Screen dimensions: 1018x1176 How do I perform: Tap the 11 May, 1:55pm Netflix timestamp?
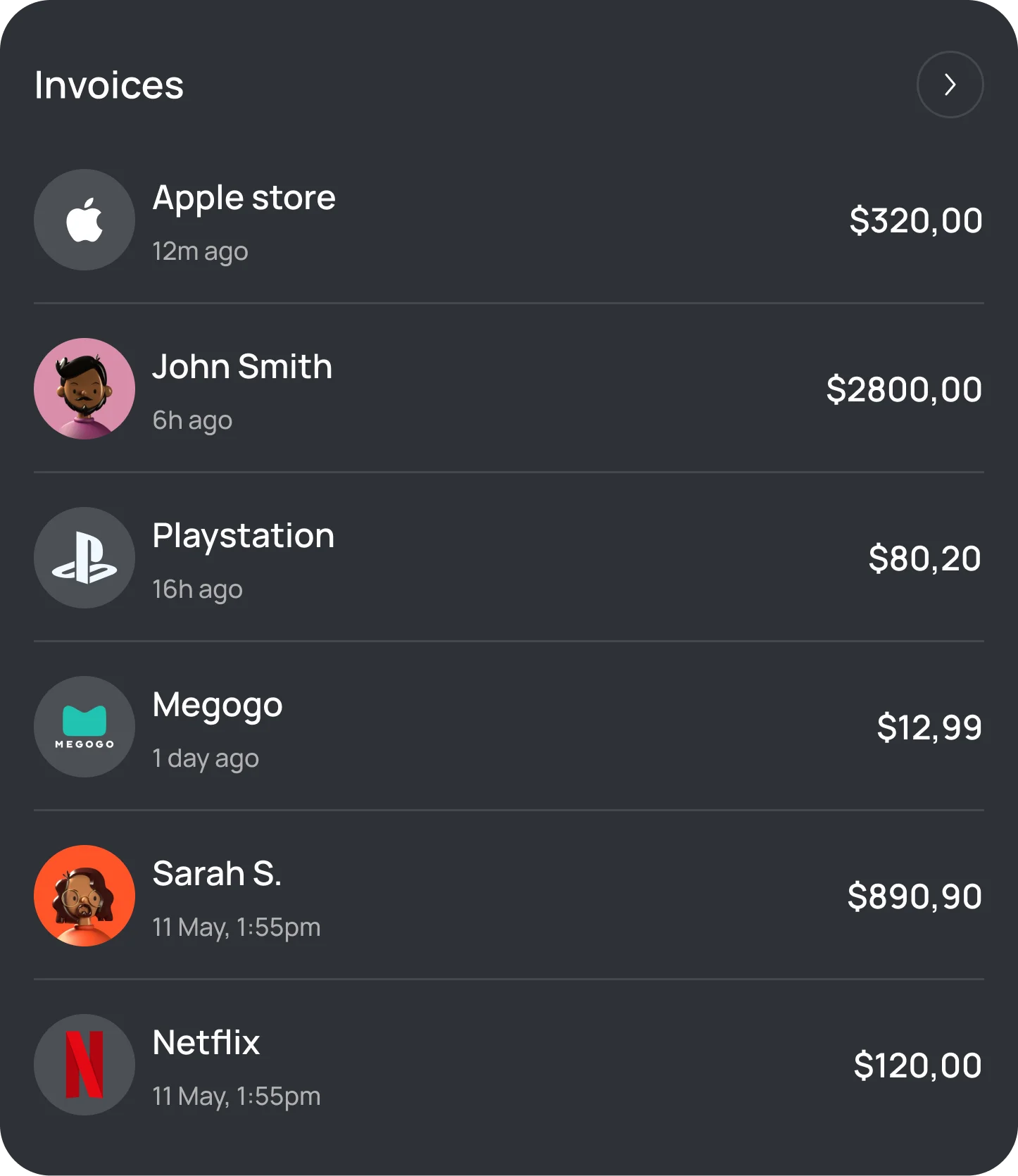pyautogui.click(x=236, y=1096)
